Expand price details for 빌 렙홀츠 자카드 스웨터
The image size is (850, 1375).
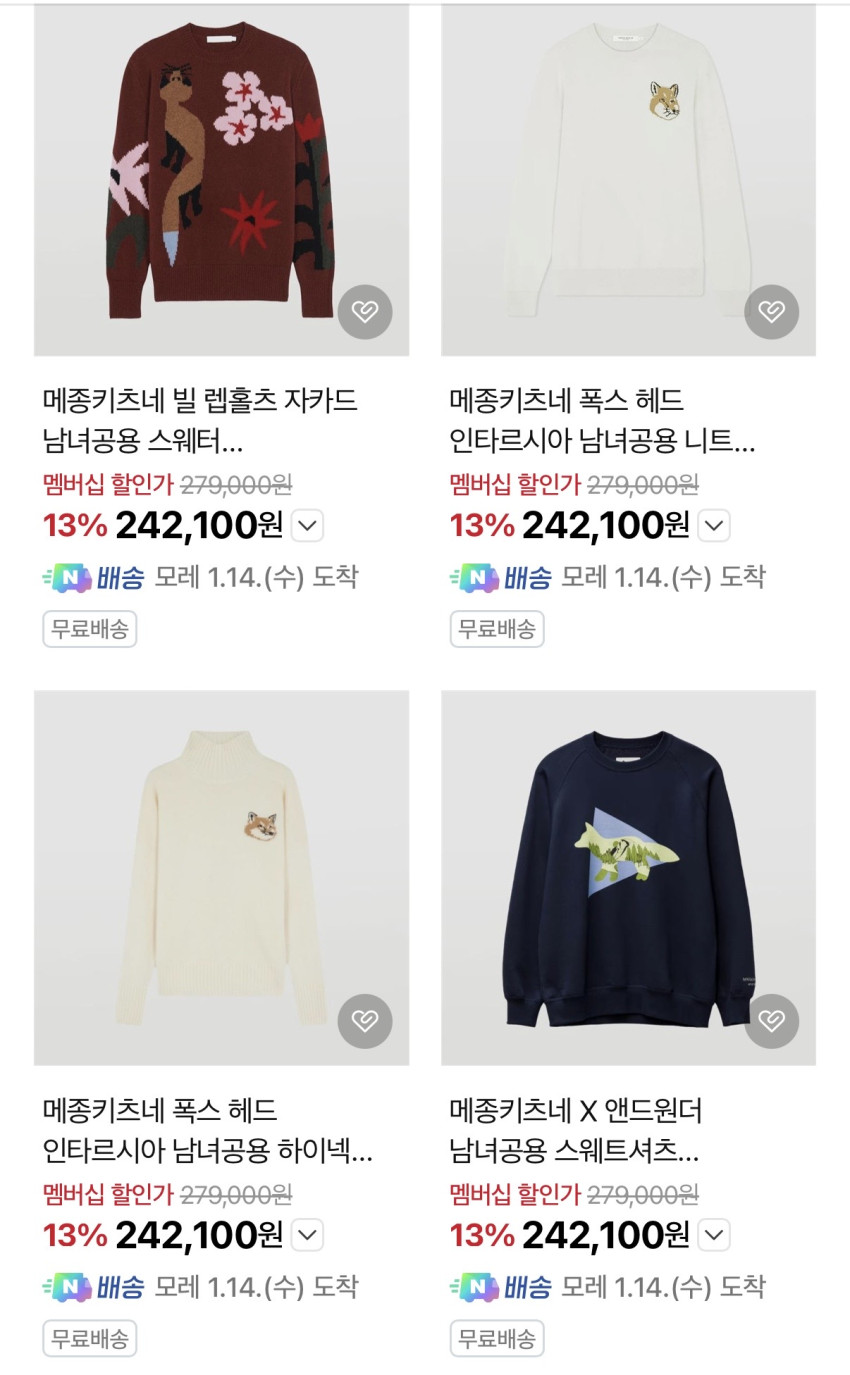pos(307,525)
